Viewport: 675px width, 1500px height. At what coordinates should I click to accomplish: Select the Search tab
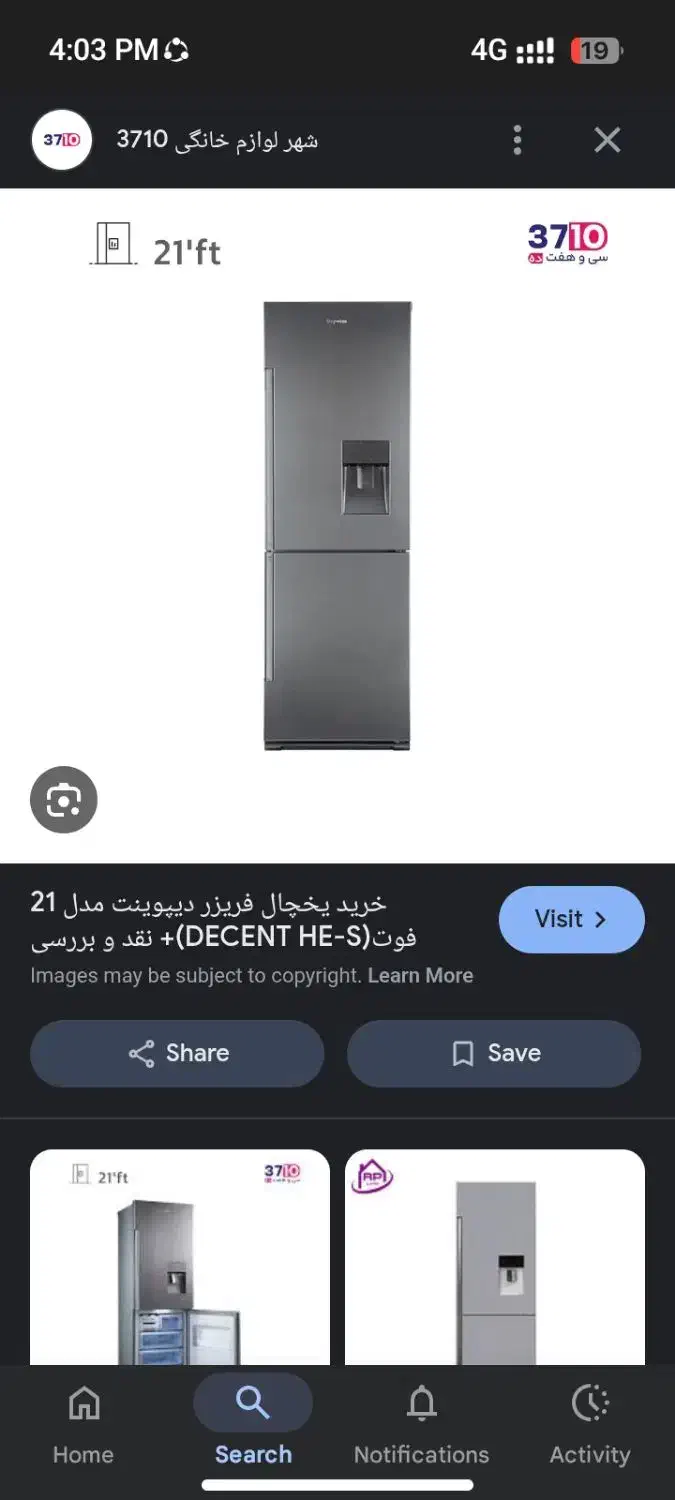pyautogui.click(x=253, y=1420)
